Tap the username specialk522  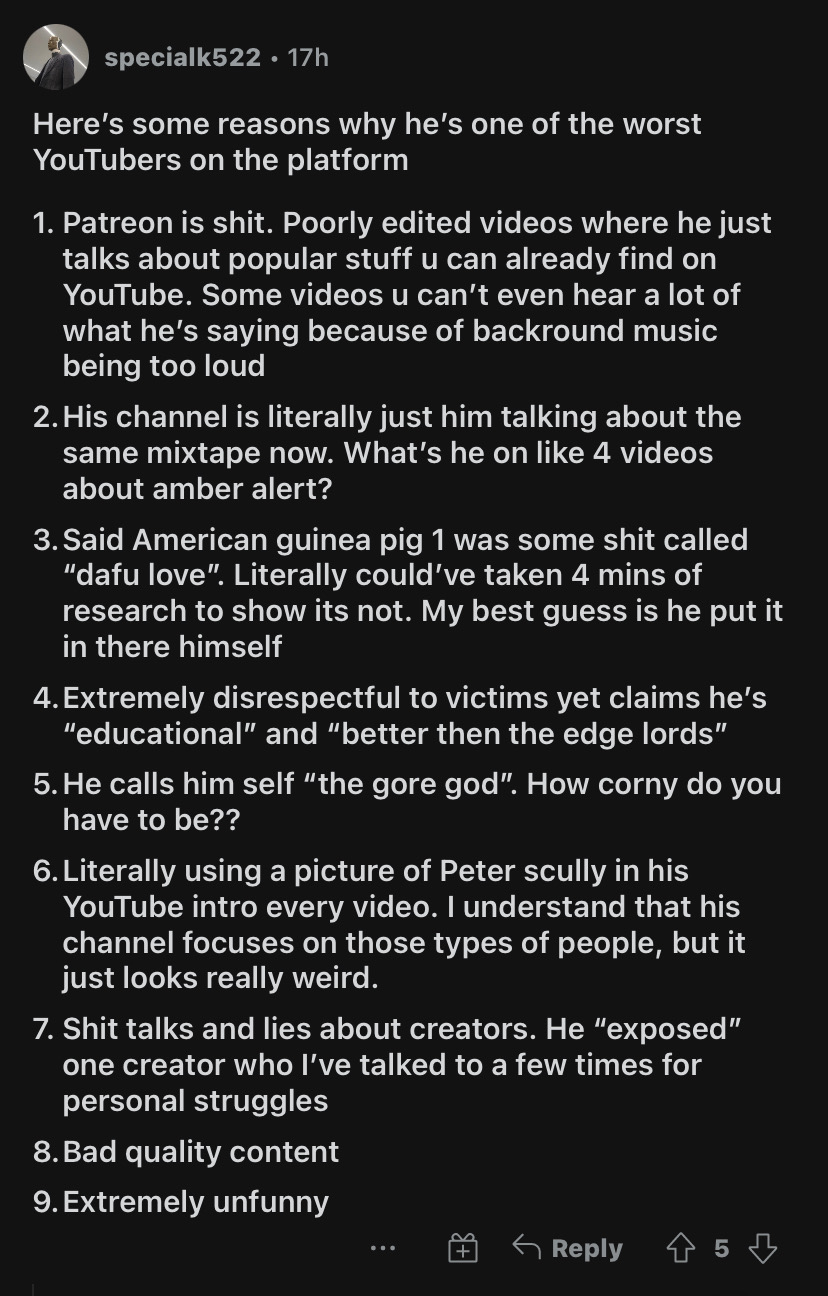click(x=182, y=58)
